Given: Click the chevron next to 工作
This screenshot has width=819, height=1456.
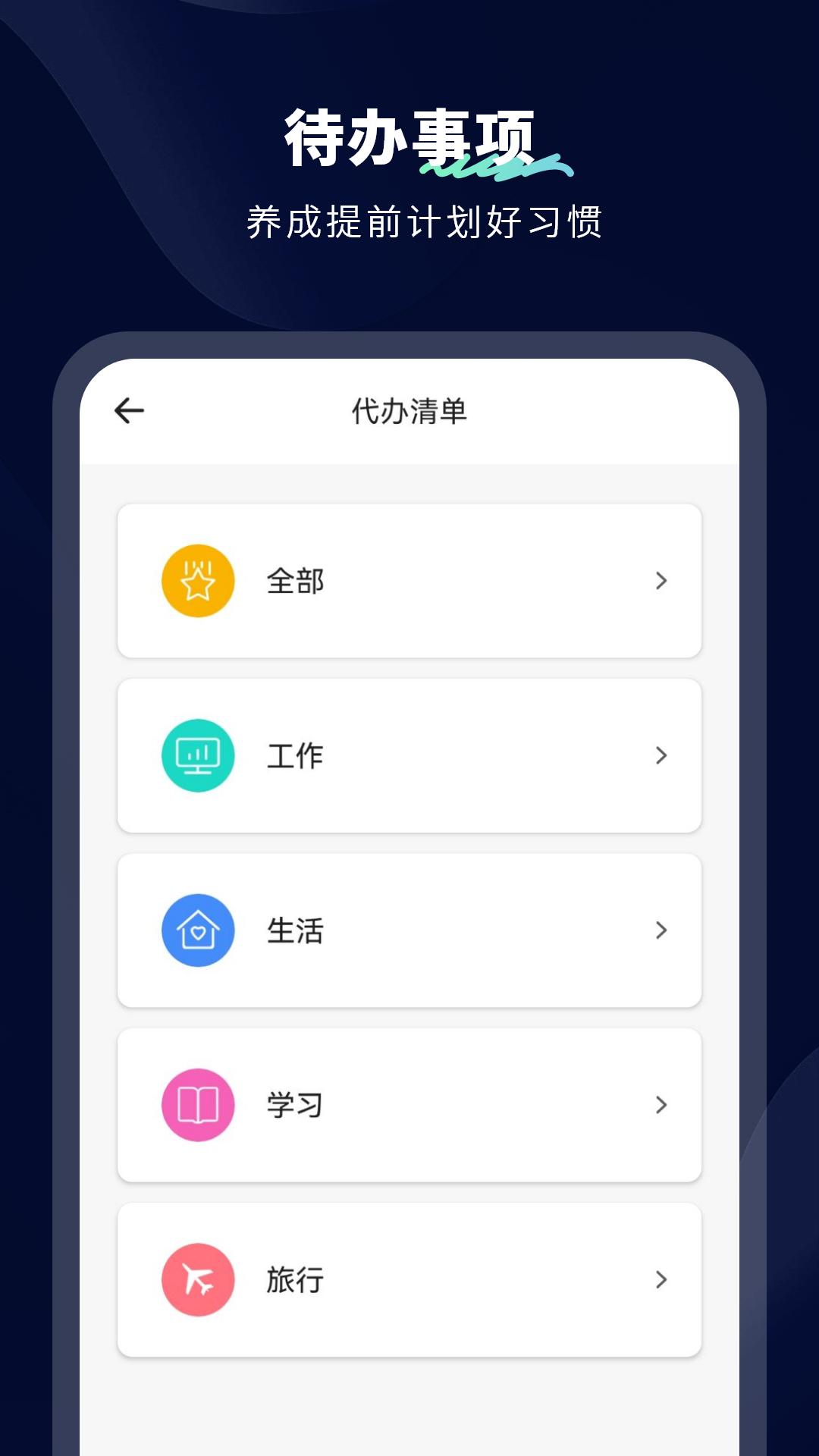Looking at the screenshot, I should click(x=661, y=755).
